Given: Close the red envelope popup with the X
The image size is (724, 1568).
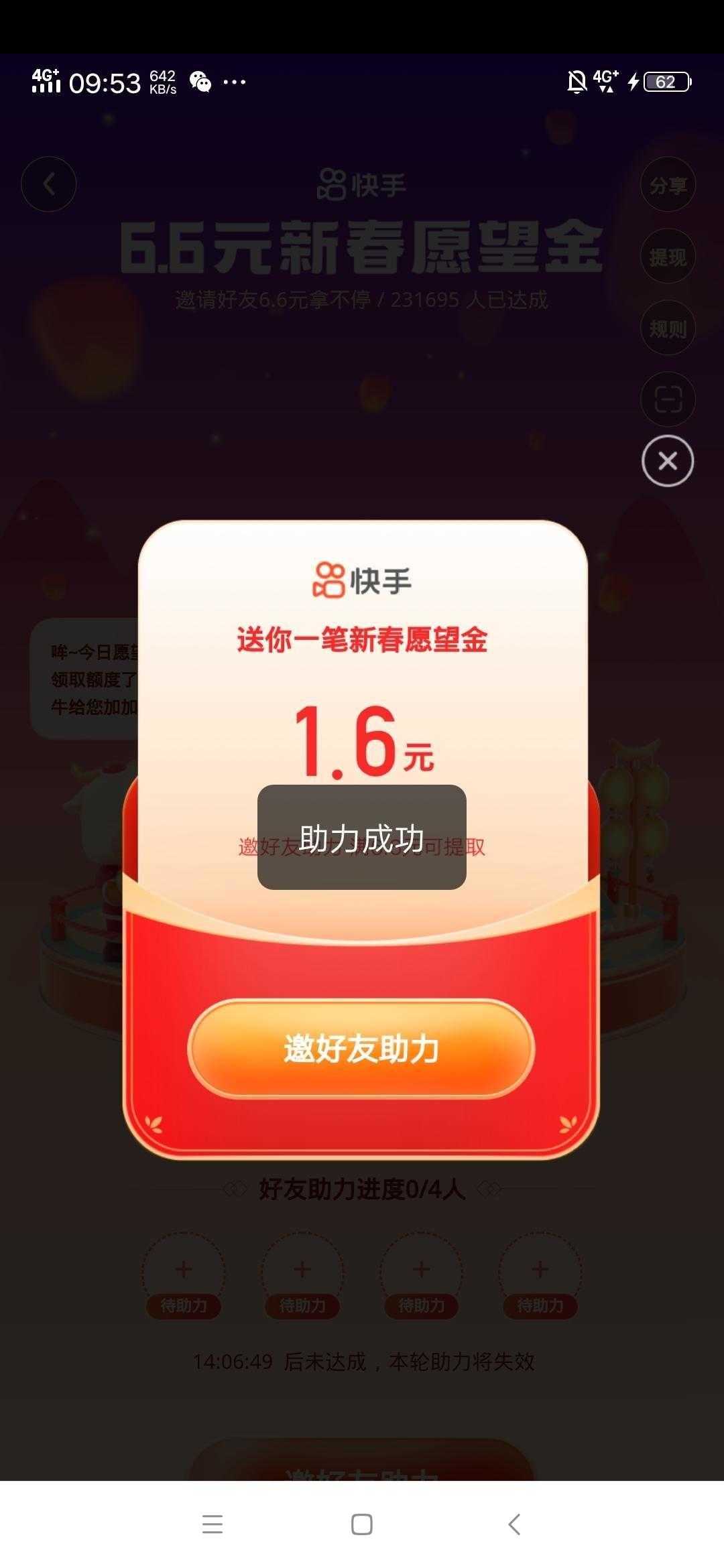Looking at the screenshot, I should tap(668, 460).
